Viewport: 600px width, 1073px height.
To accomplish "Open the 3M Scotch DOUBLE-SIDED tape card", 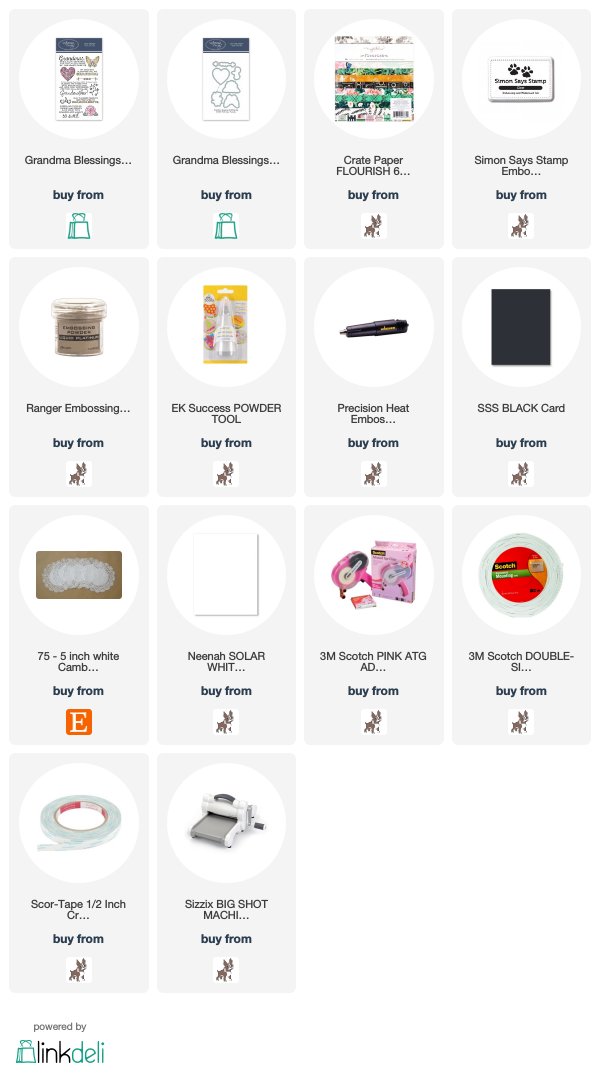I will [x=521, y=625].
